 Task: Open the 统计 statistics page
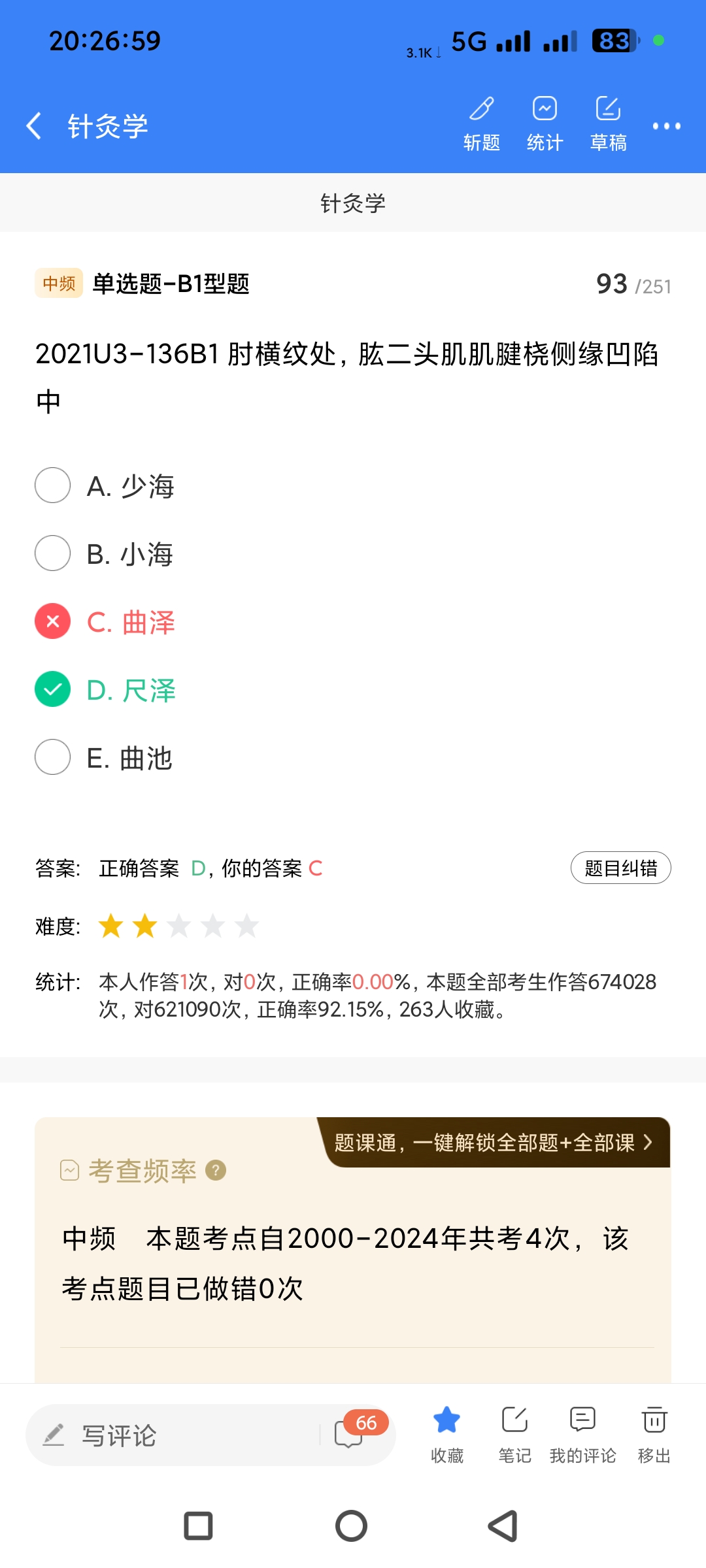(x=545, y=123)
